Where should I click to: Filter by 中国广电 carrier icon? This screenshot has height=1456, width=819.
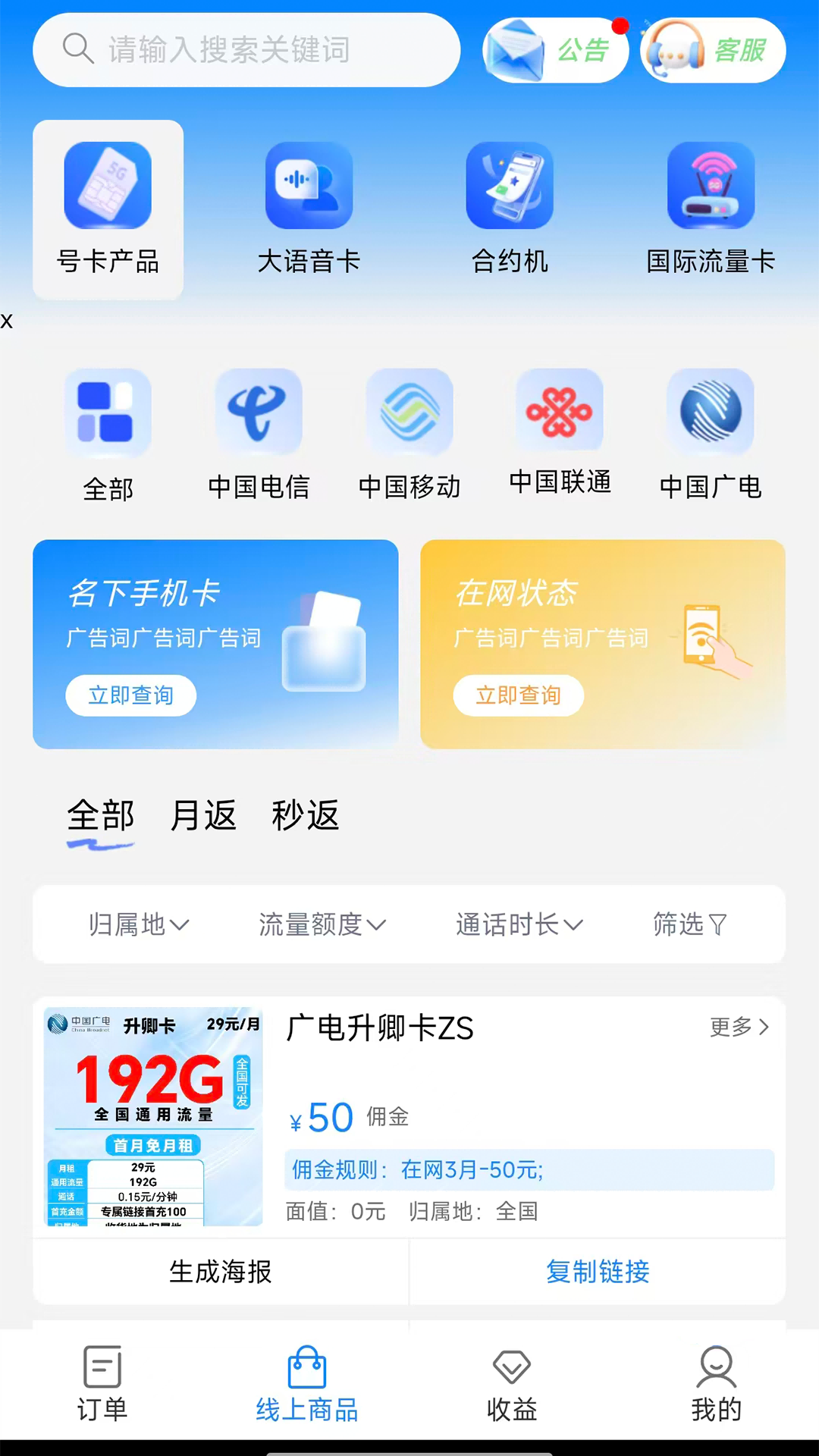click(x=710, y=411)
